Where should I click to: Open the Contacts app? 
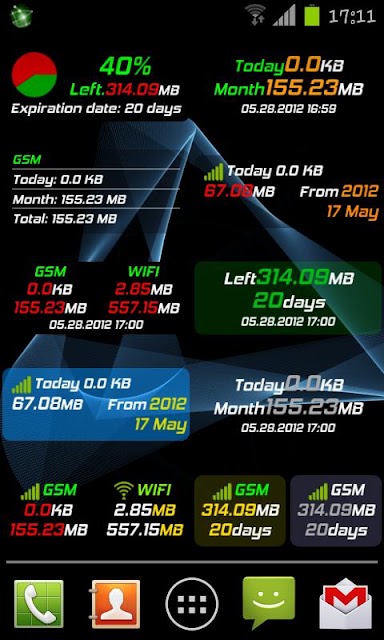point(115,603)
